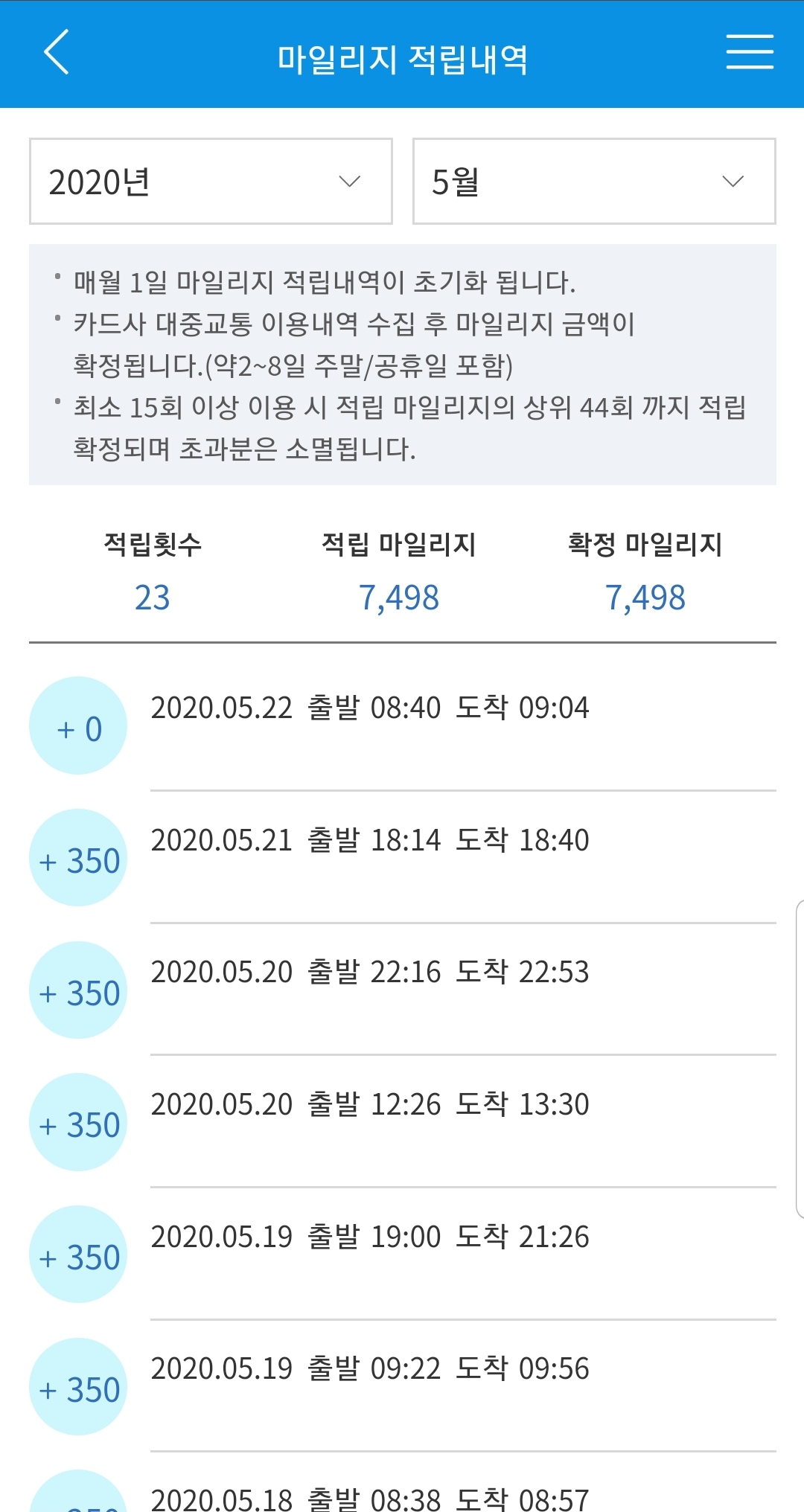Screen dimensions: 804x1512
Task: Expand the 2020년 year dropdown
Action: pos(211,181)
